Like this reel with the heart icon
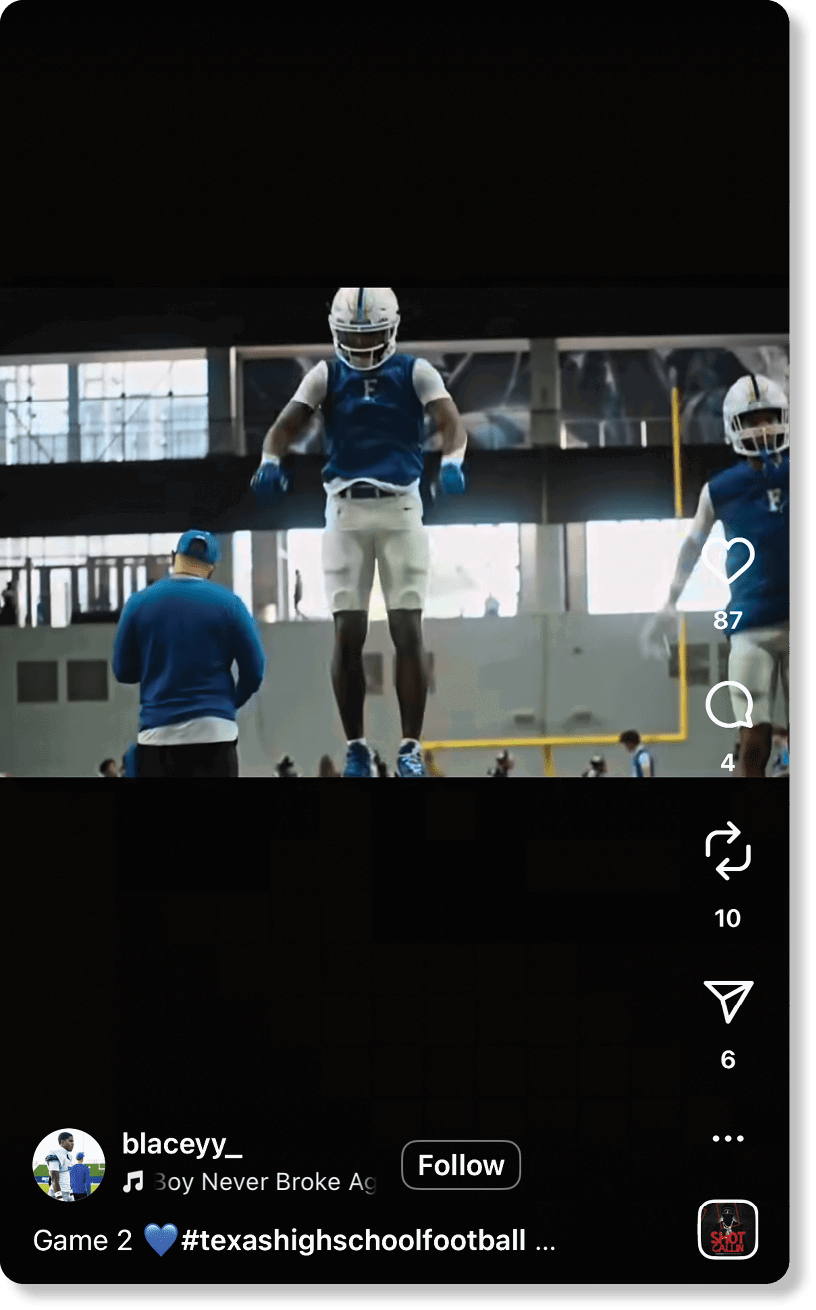The height and width of the screenshot is (1310, 816). 727,562
